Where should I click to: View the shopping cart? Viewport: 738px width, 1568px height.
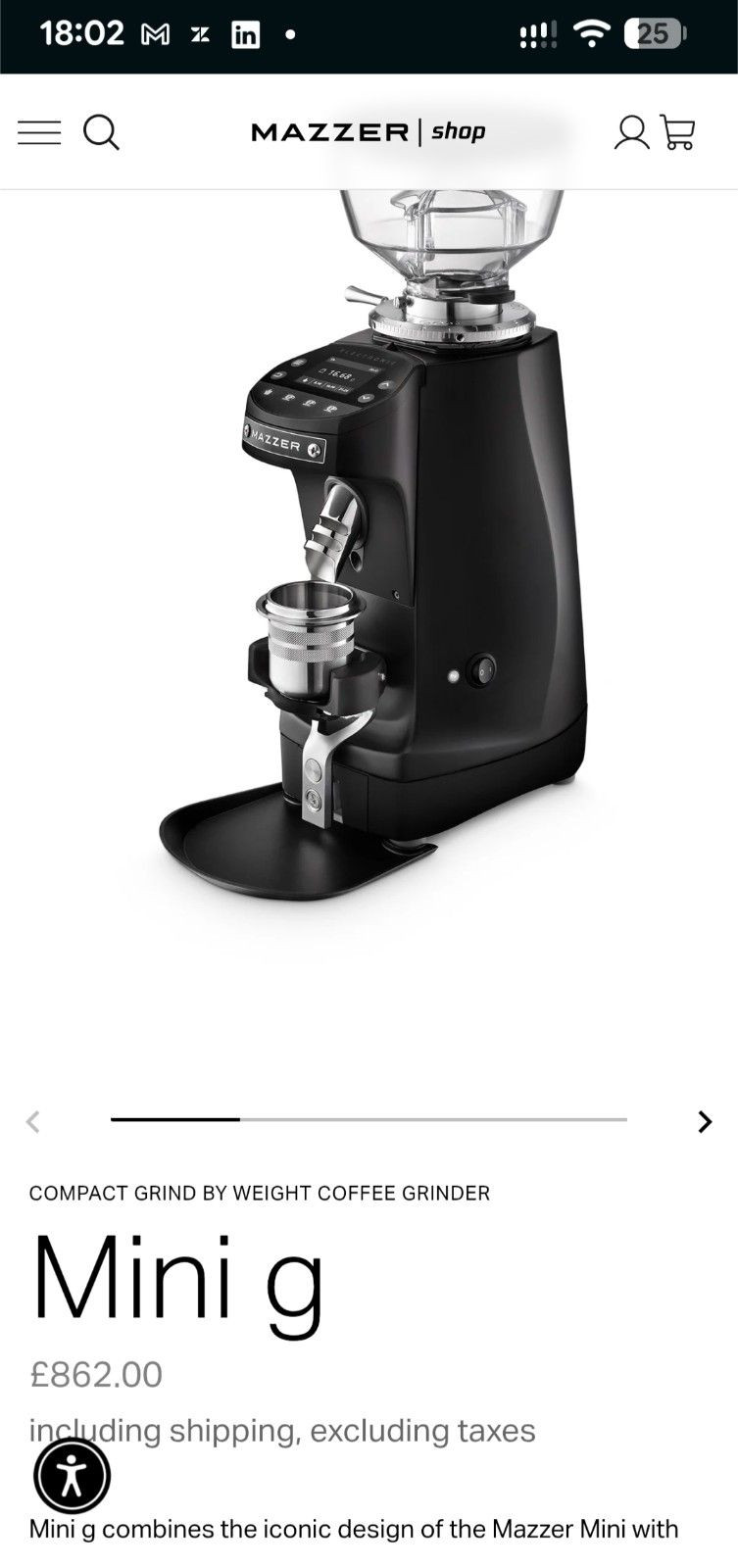[677, 131]
